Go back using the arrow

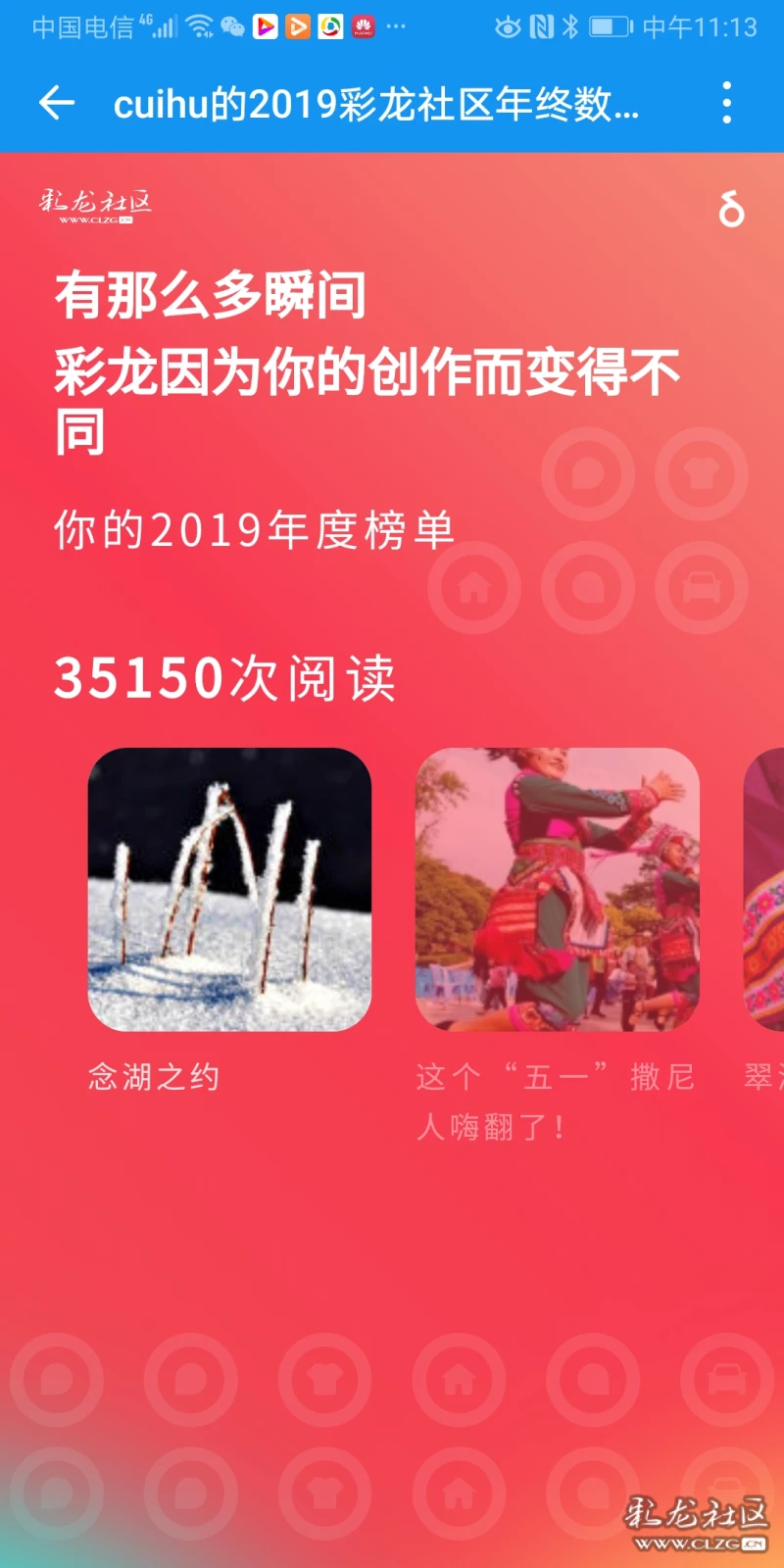click(57, 103)
